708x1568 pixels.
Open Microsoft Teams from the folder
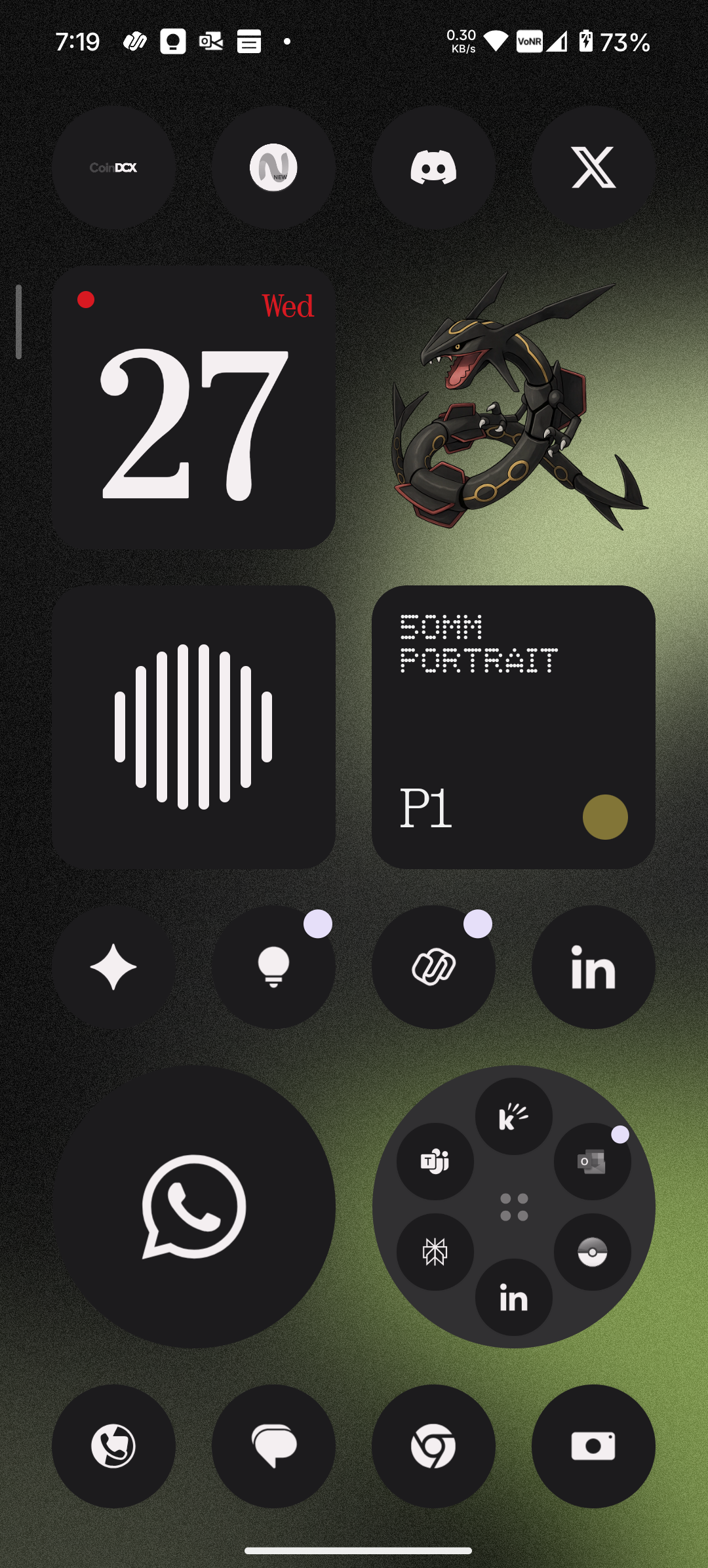click(435, 1162)
